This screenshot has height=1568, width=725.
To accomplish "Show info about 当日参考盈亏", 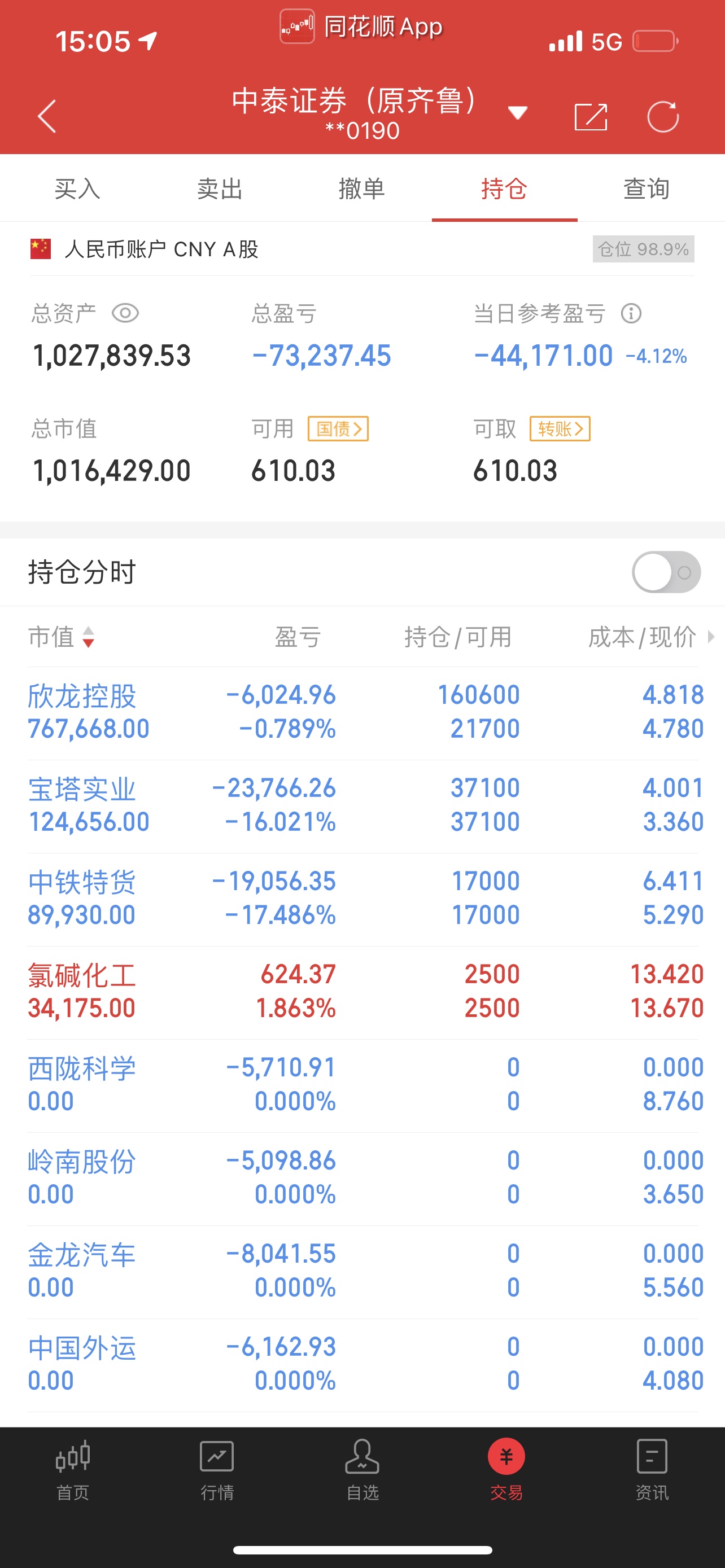I will [631, 313].
